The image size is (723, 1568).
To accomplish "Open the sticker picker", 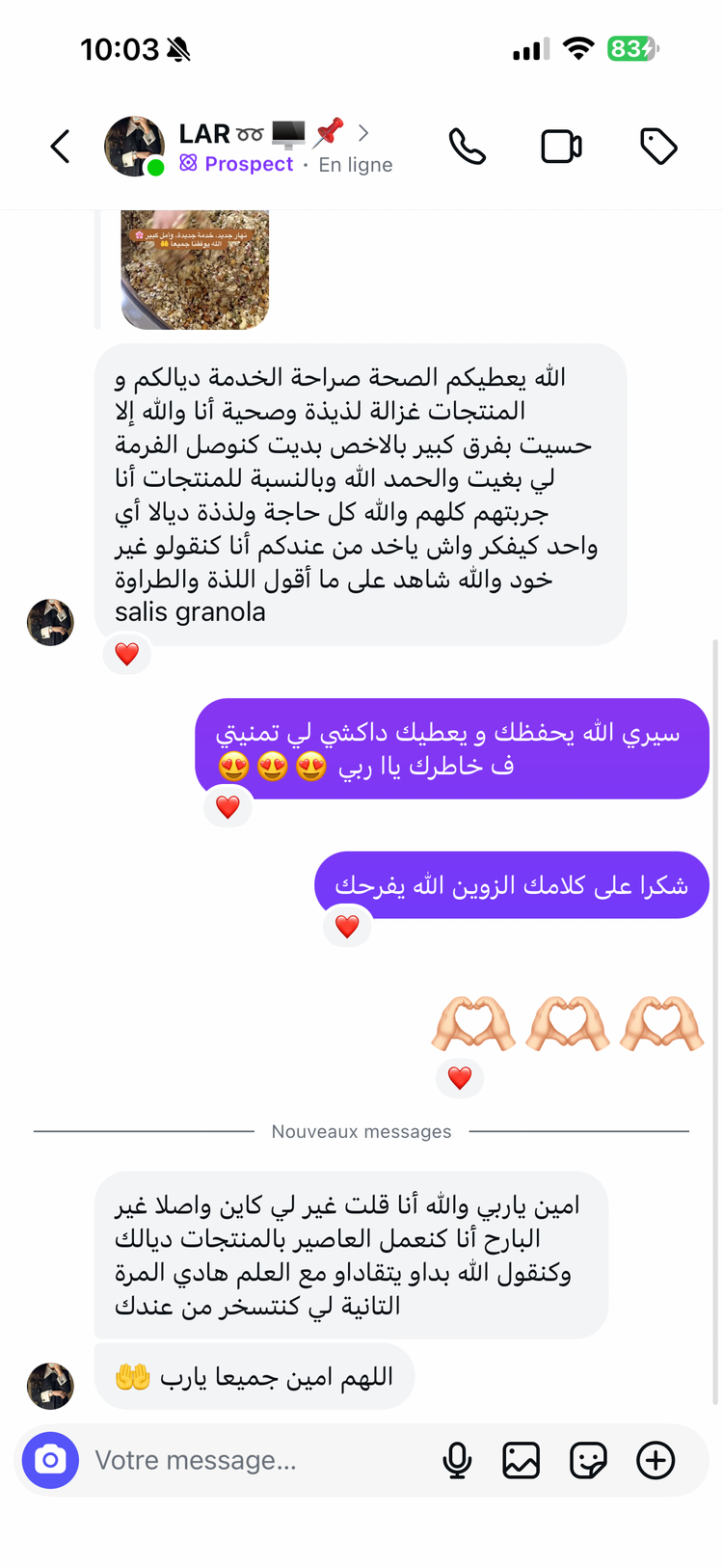I will 588,1460.
